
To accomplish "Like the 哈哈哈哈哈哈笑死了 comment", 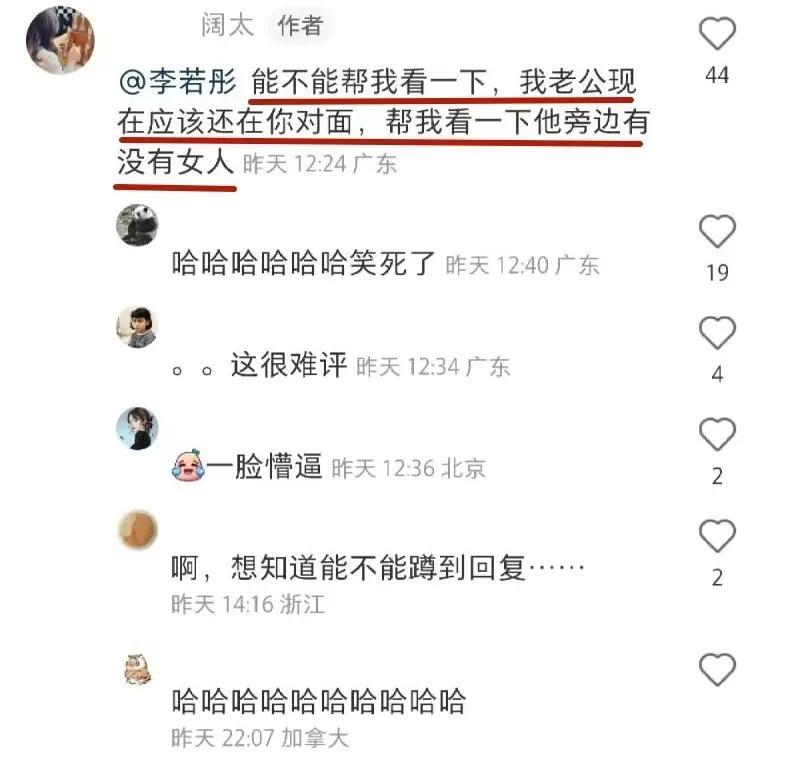I will tap(717, 231).
